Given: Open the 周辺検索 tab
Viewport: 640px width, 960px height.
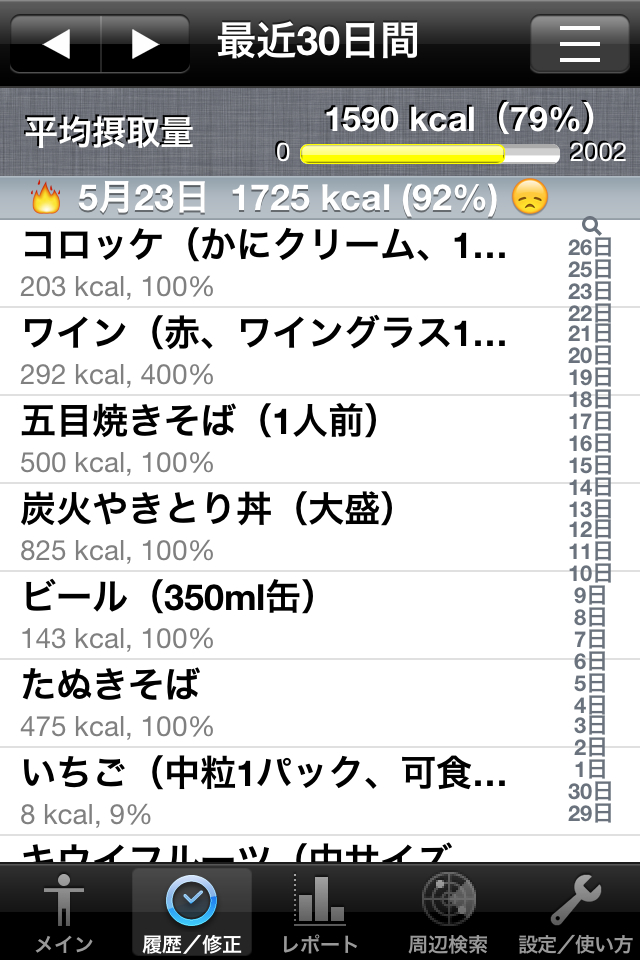Looking at the screenshot, I should point(447,912).
